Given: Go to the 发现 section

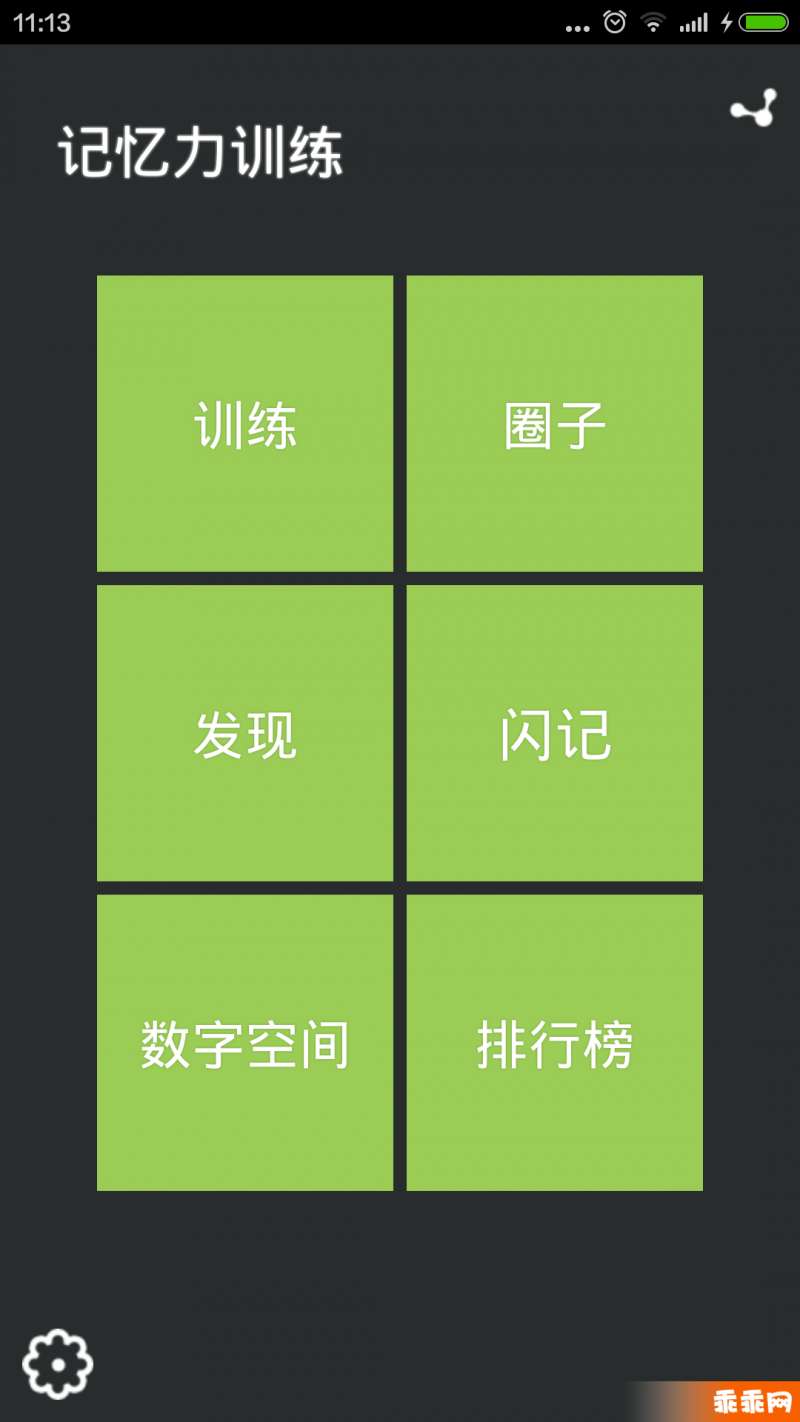Looking at the screenshot, I should click(245, 733).
